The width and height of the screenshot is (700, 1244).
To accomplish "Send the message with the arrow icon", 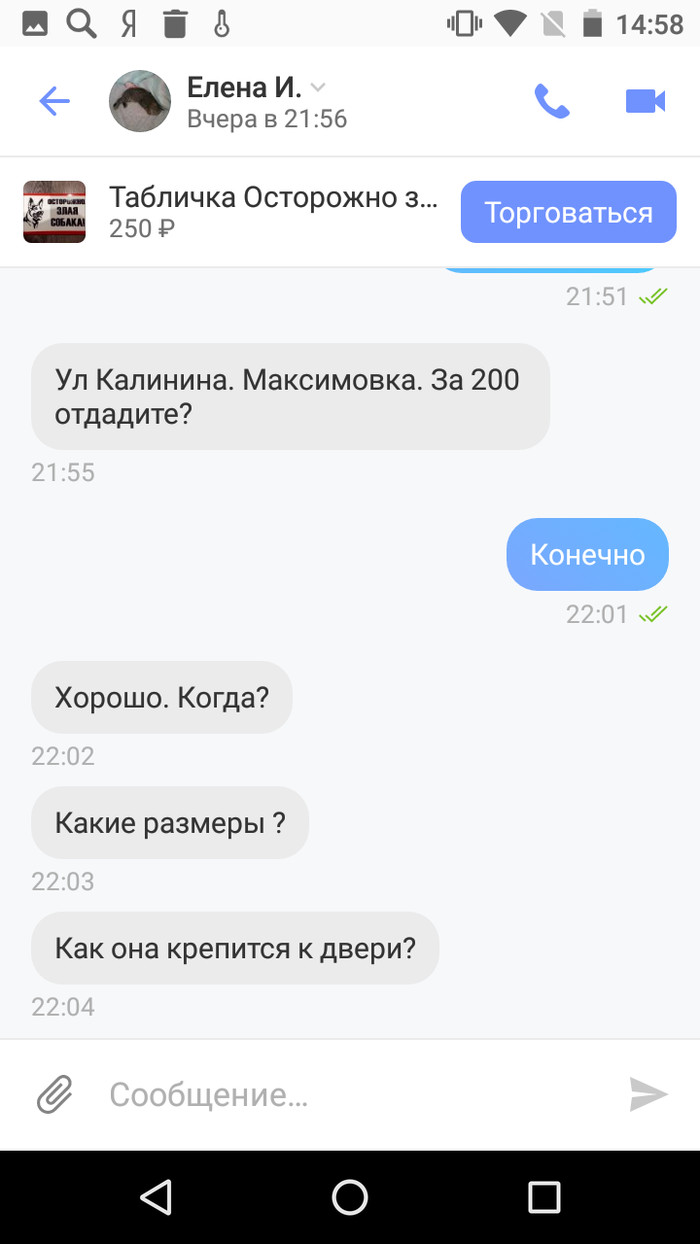I will 648,1095.
